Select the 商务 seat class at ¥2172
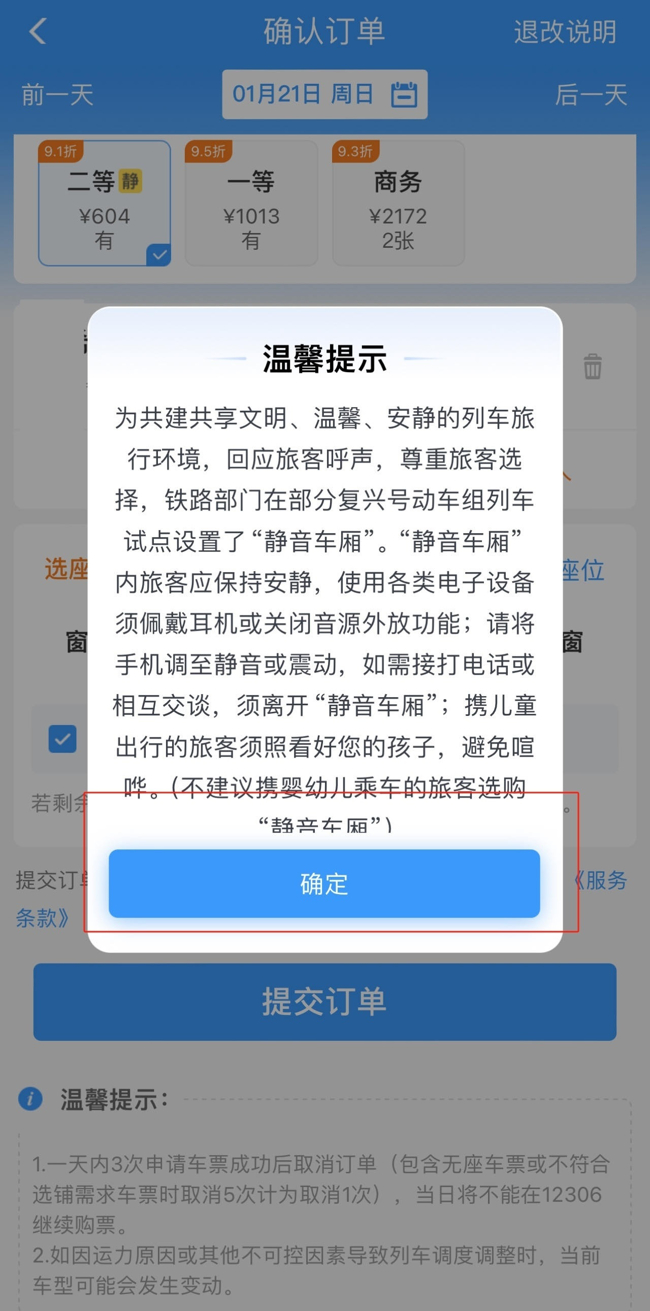 (x=398, y=203)
